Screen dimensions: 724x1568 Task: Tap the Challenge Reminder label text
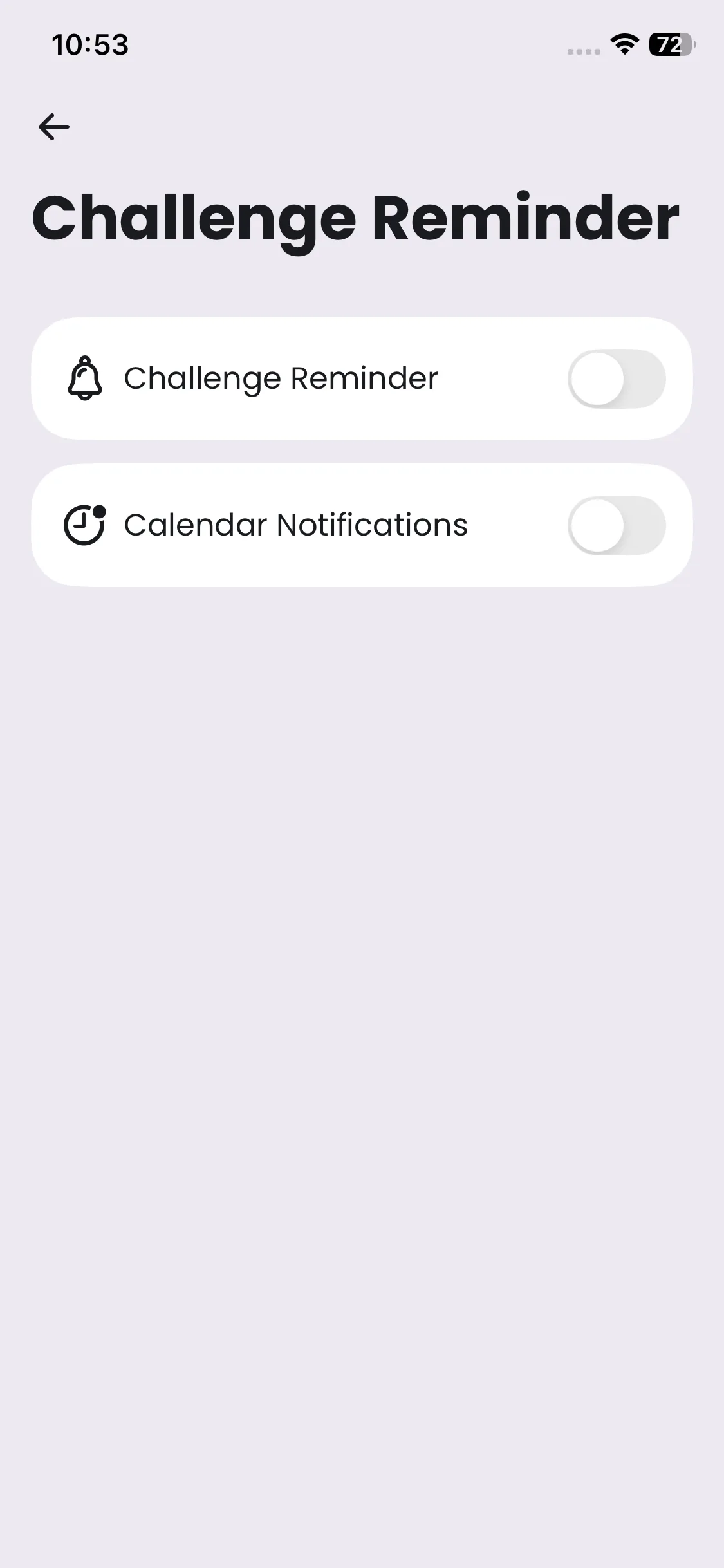pos(281,379)
